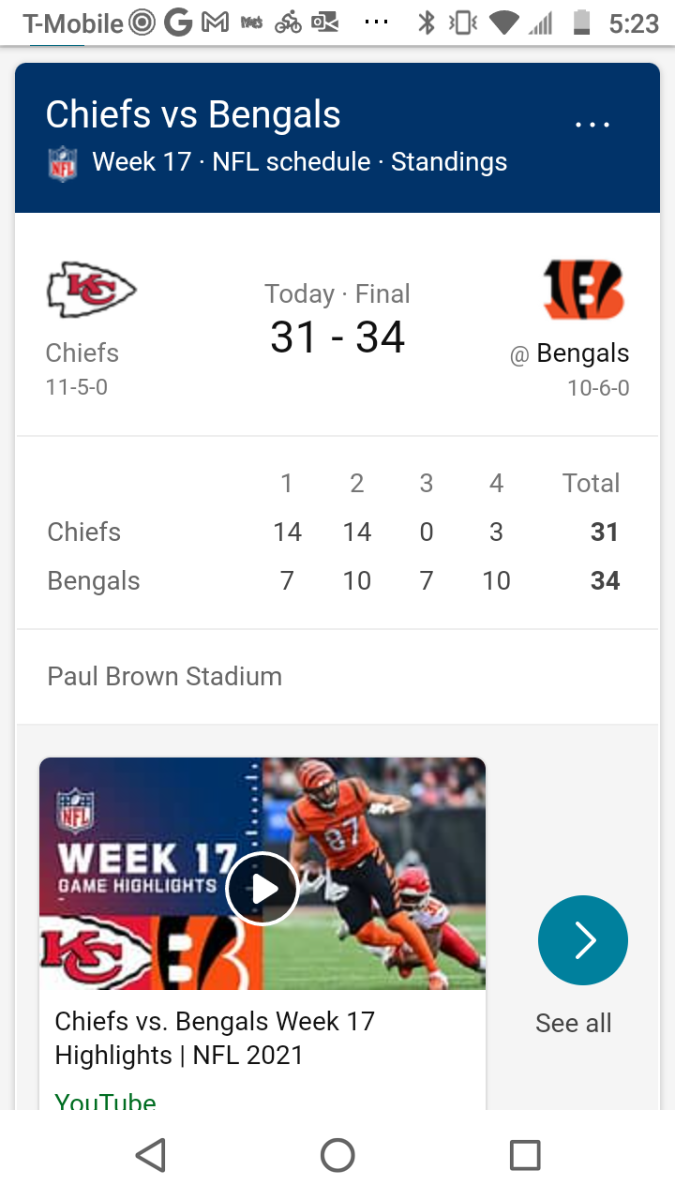Play the Week 17 highlights video
The height and width of the screenshot is (1200, 675).
pos(262,888)
